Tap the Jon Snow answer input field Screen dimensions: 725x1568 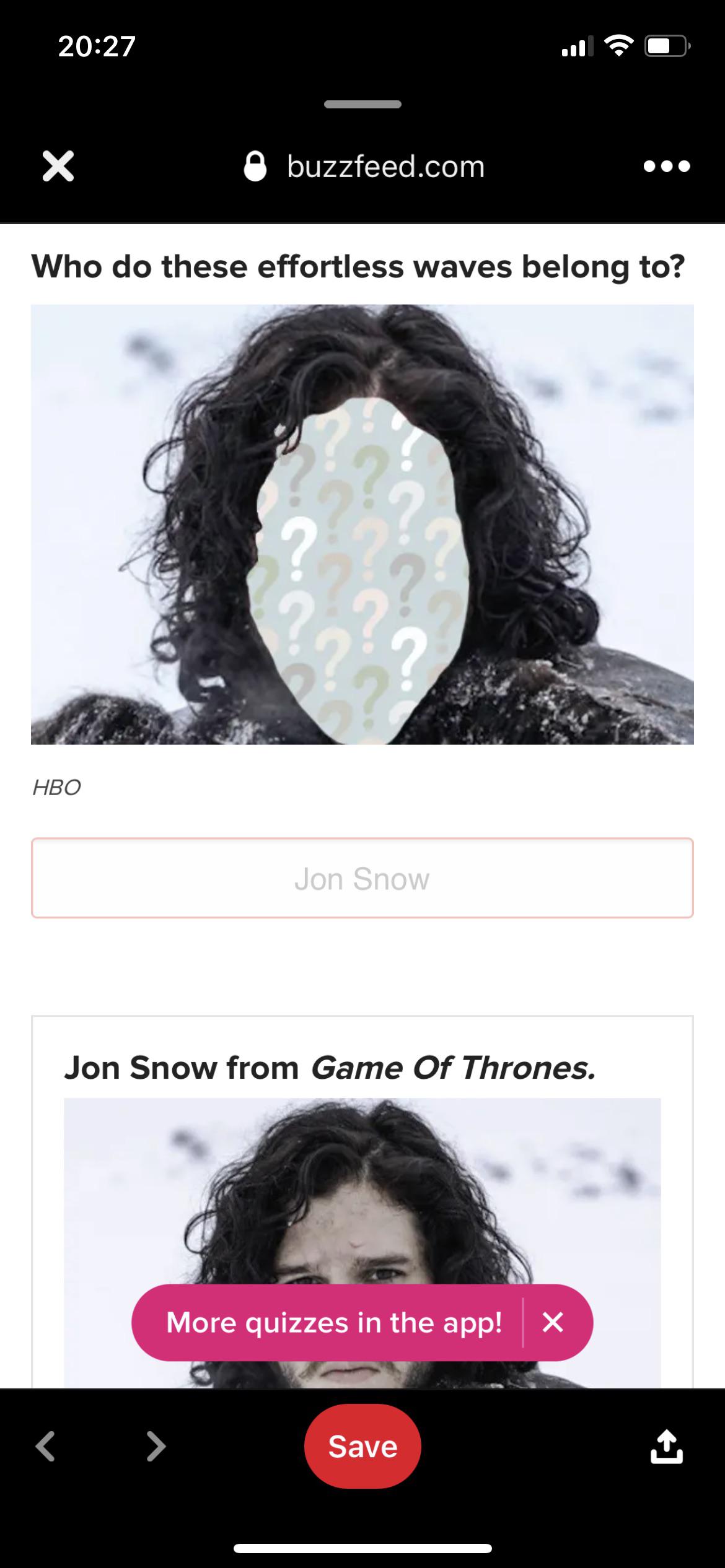[362, 879]
